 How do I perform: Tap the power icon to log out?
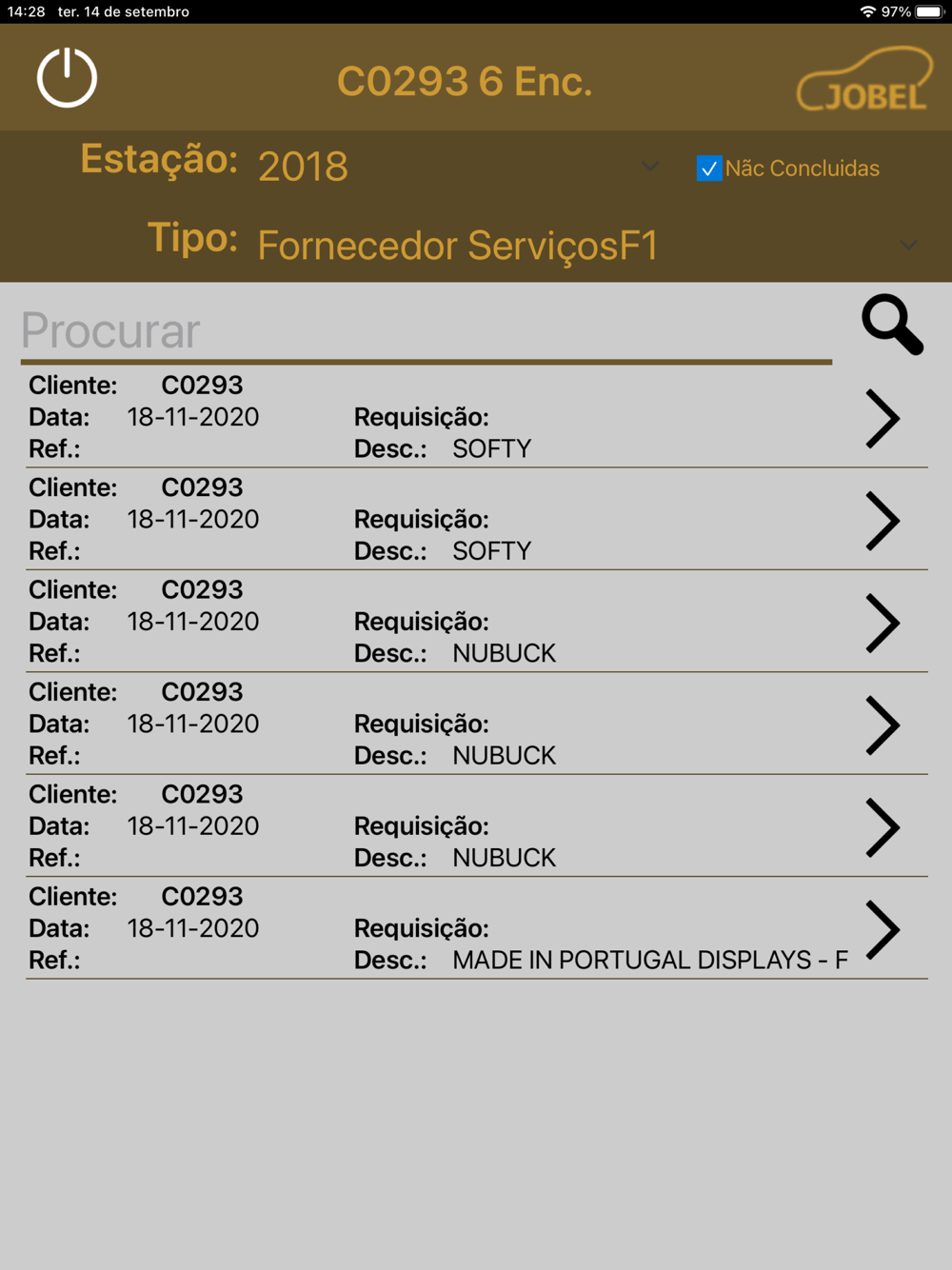pos(67,77)
